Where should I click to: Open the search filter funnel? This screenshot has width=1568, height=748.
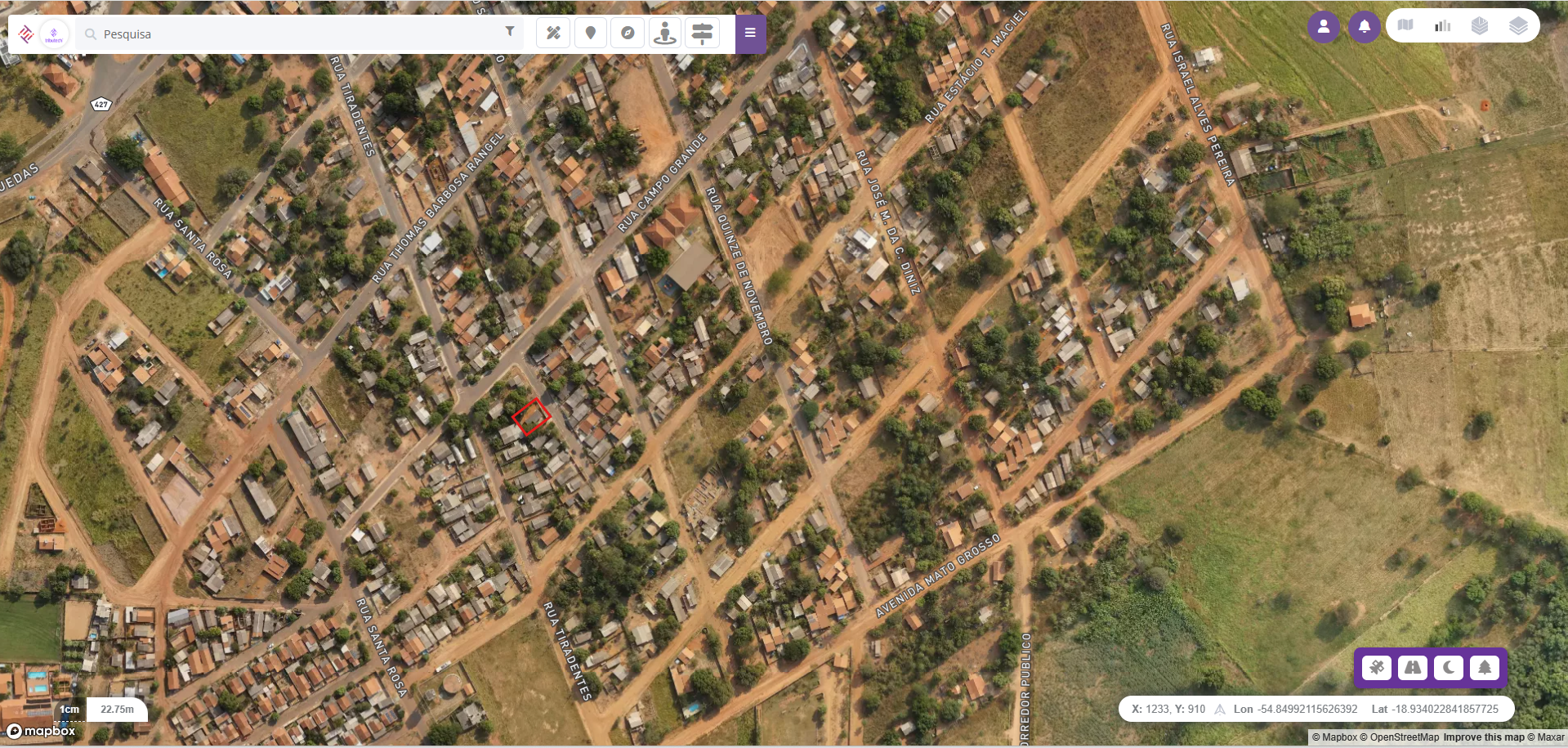coord(510,32)
